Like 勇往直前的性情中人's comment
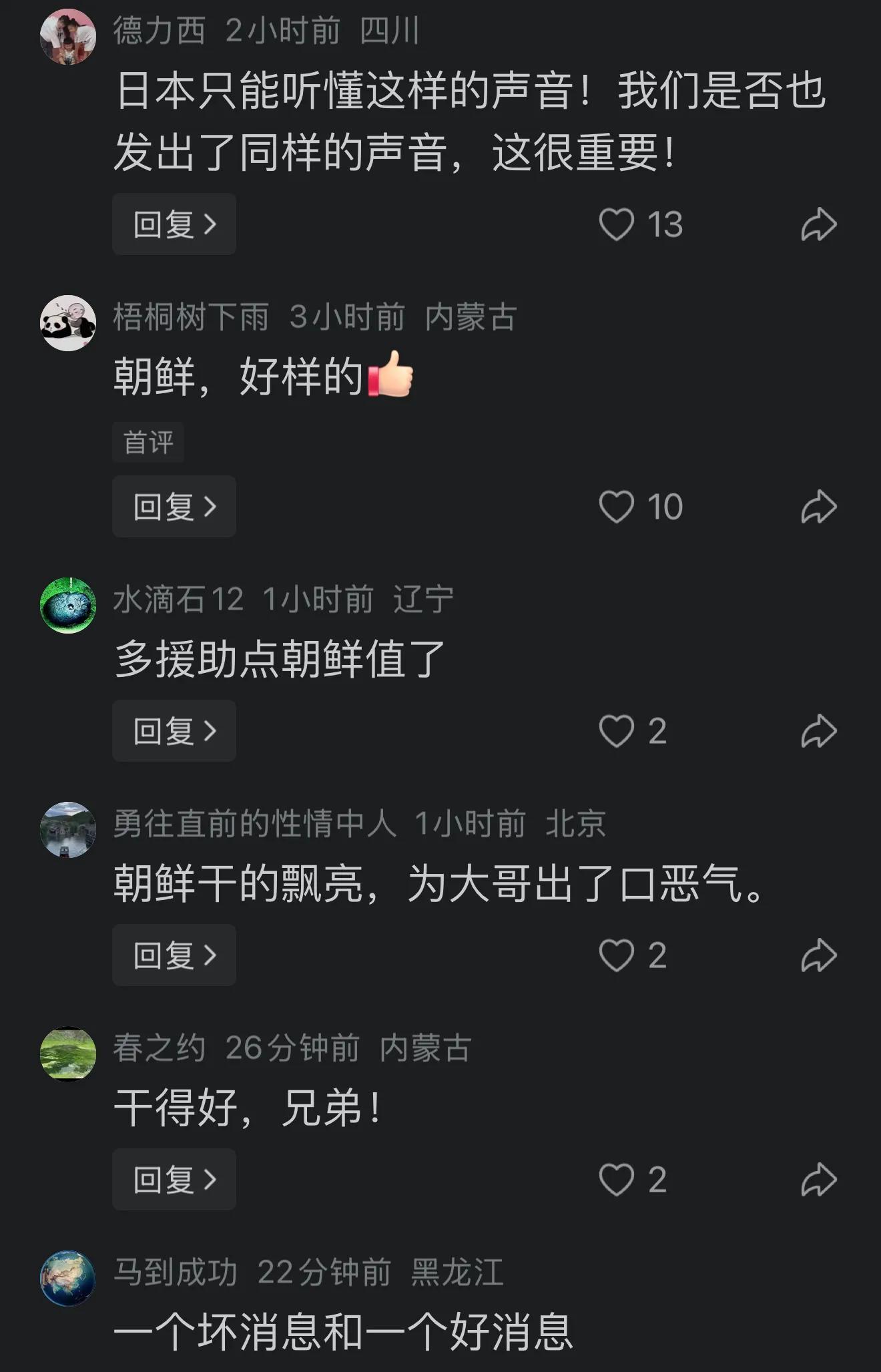Screen dimensions: 881x1372 coord(616,955)
